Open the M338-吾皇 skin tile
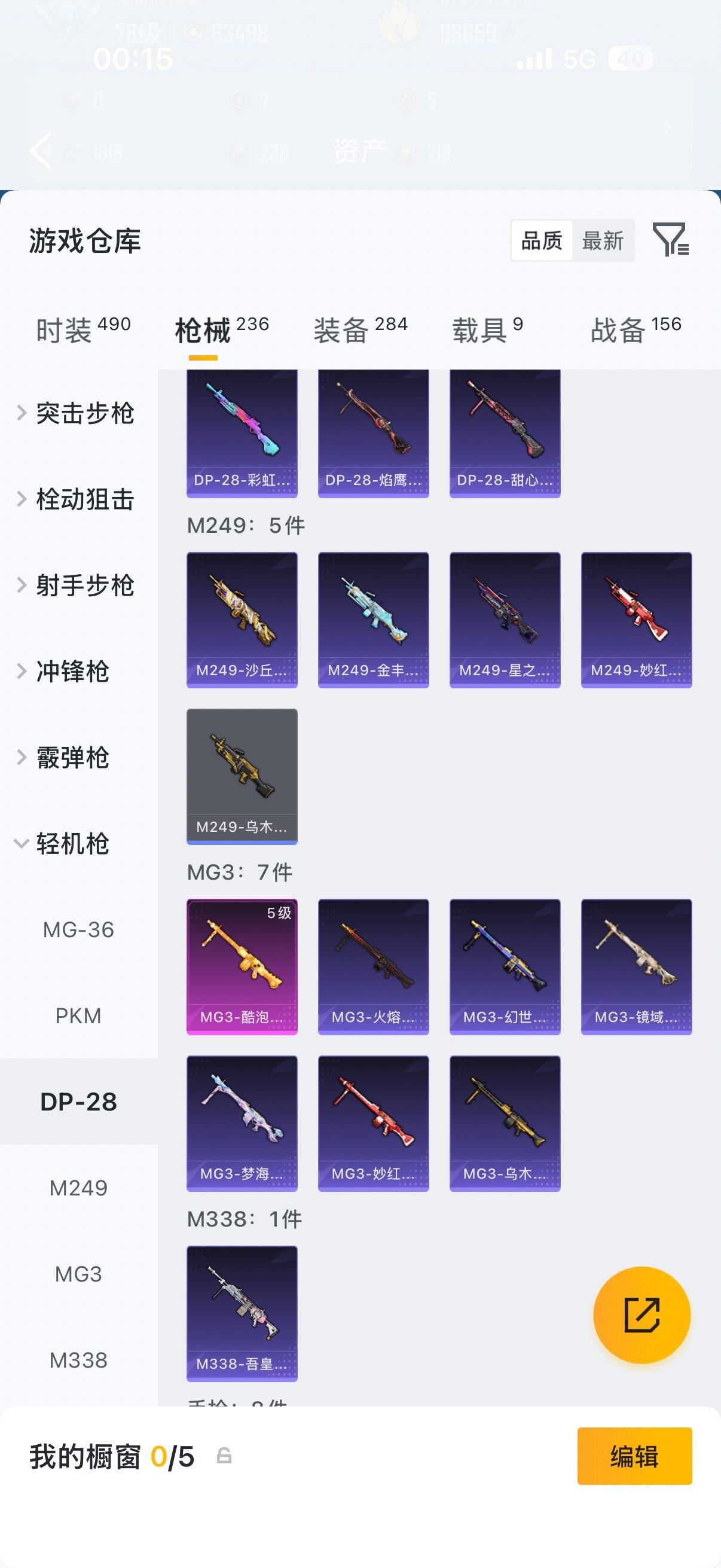Viewport: 721px width, 1568px height. click(x=242, y=1314)
